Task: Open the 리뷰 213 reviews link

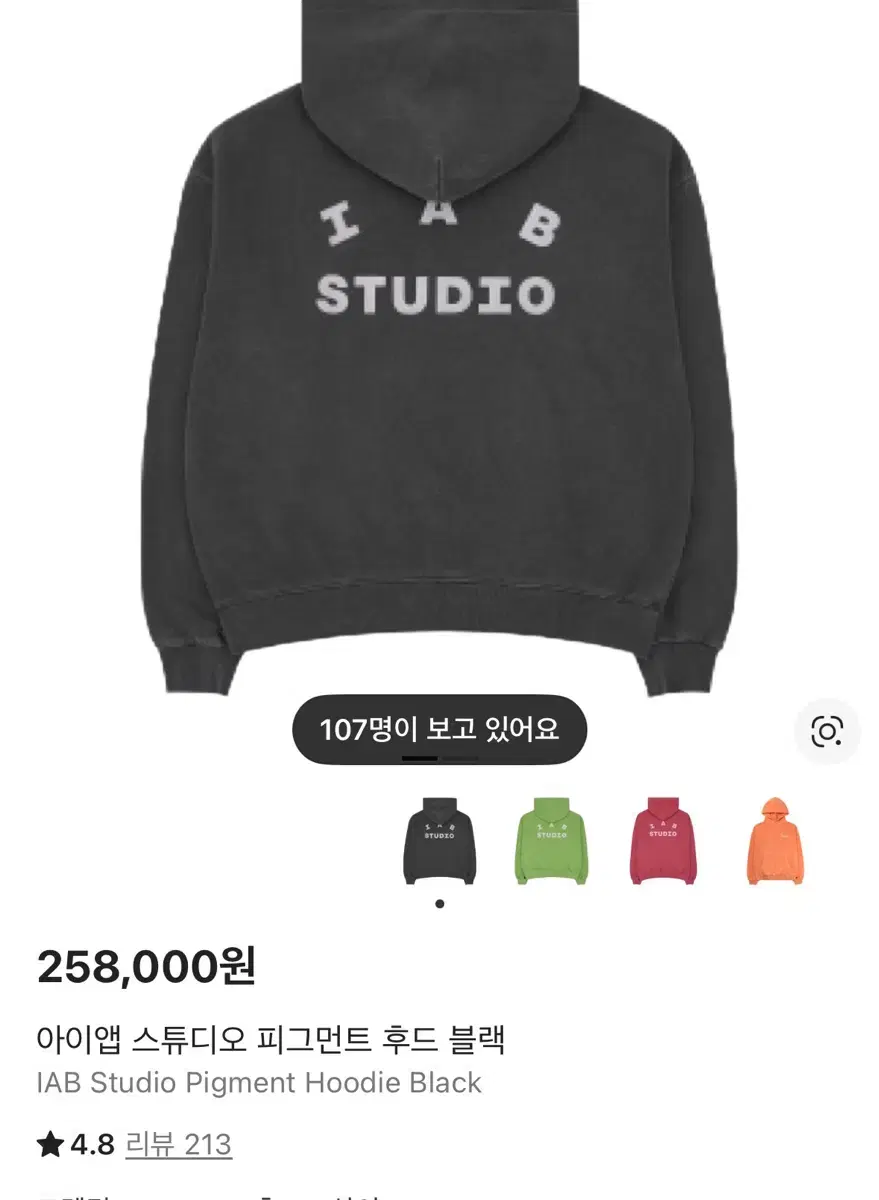Action: coord(179,1144)
